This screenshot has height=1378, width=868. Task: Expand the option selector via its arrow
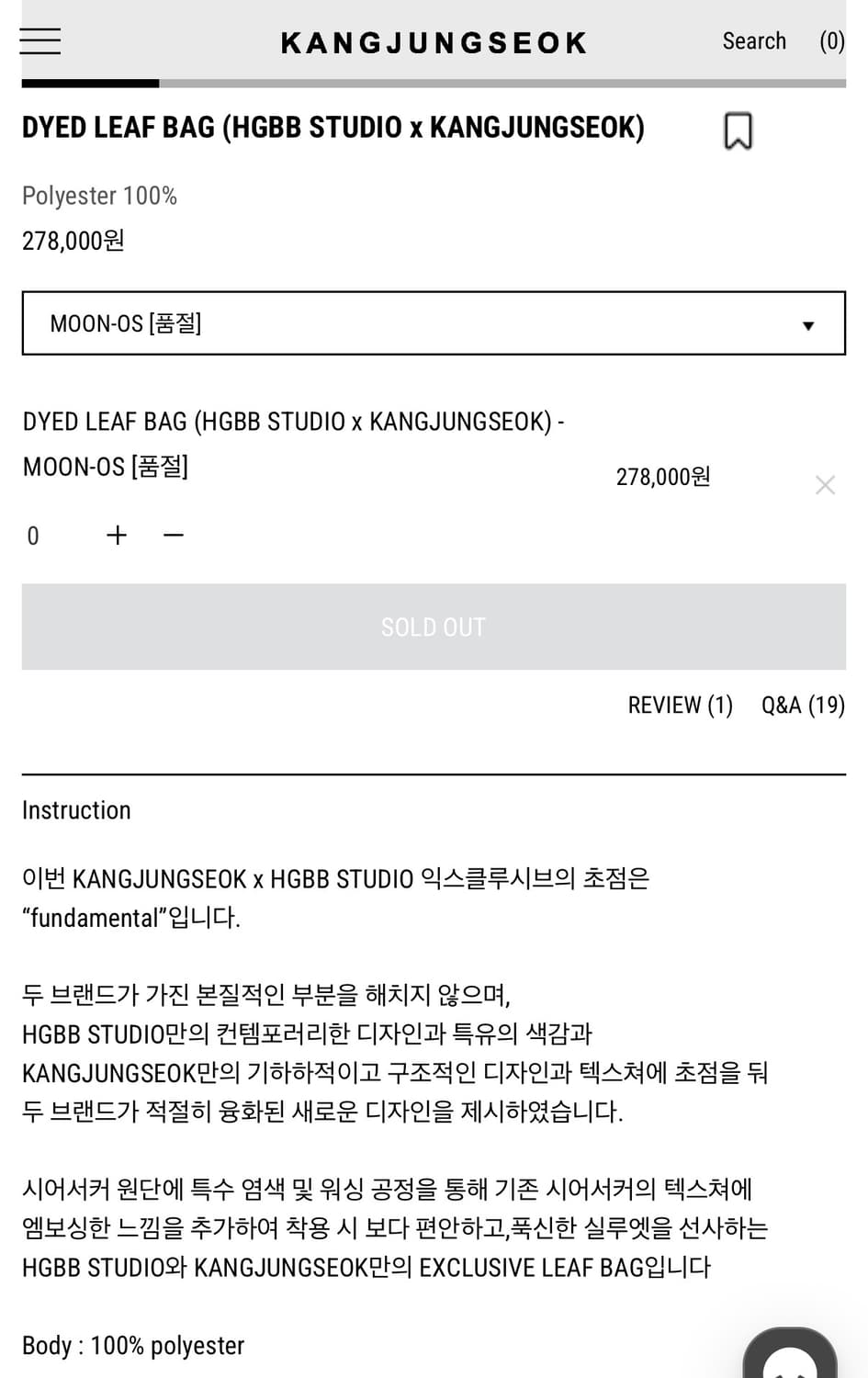click(x=808, y=324)
